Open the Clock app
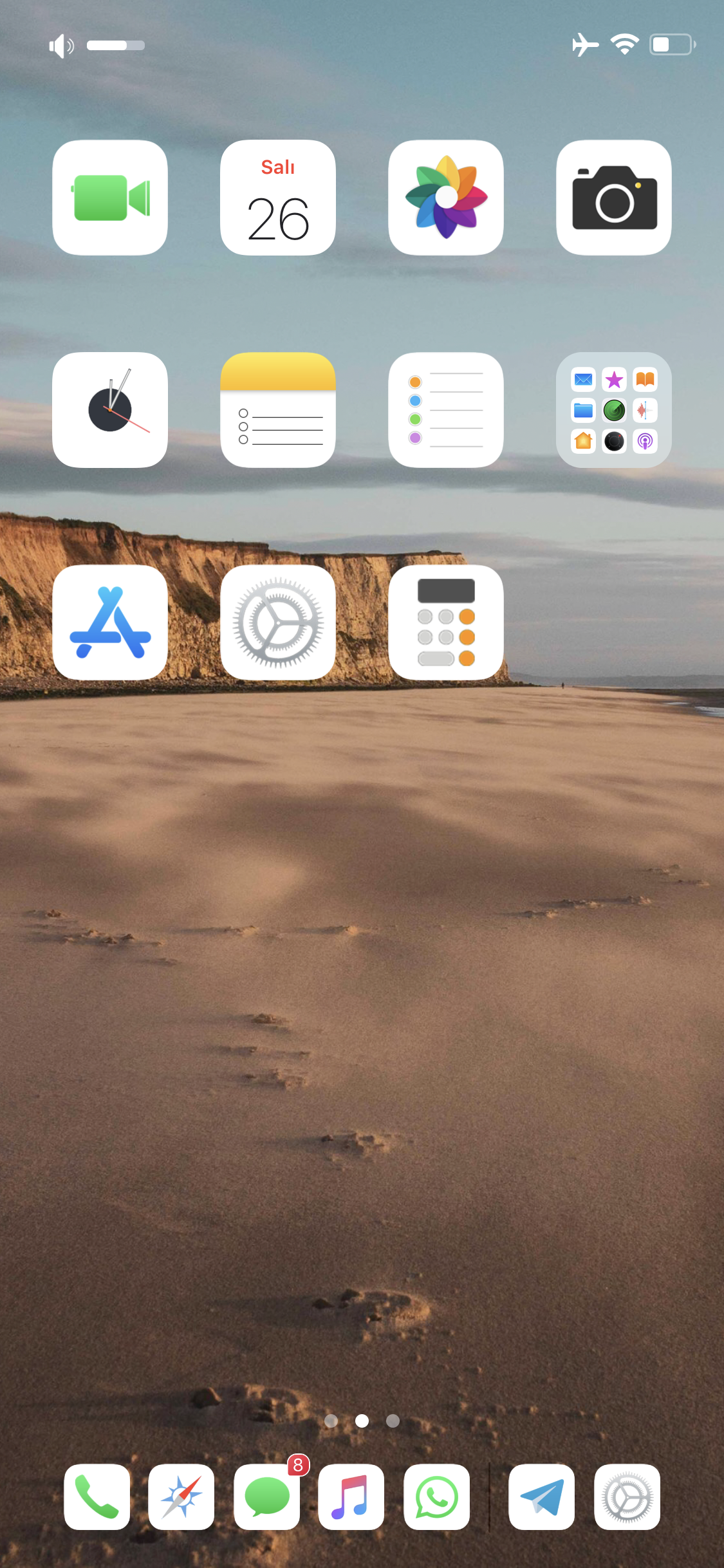Viewport: 724px width, 1568px height. tap(110, 410)
